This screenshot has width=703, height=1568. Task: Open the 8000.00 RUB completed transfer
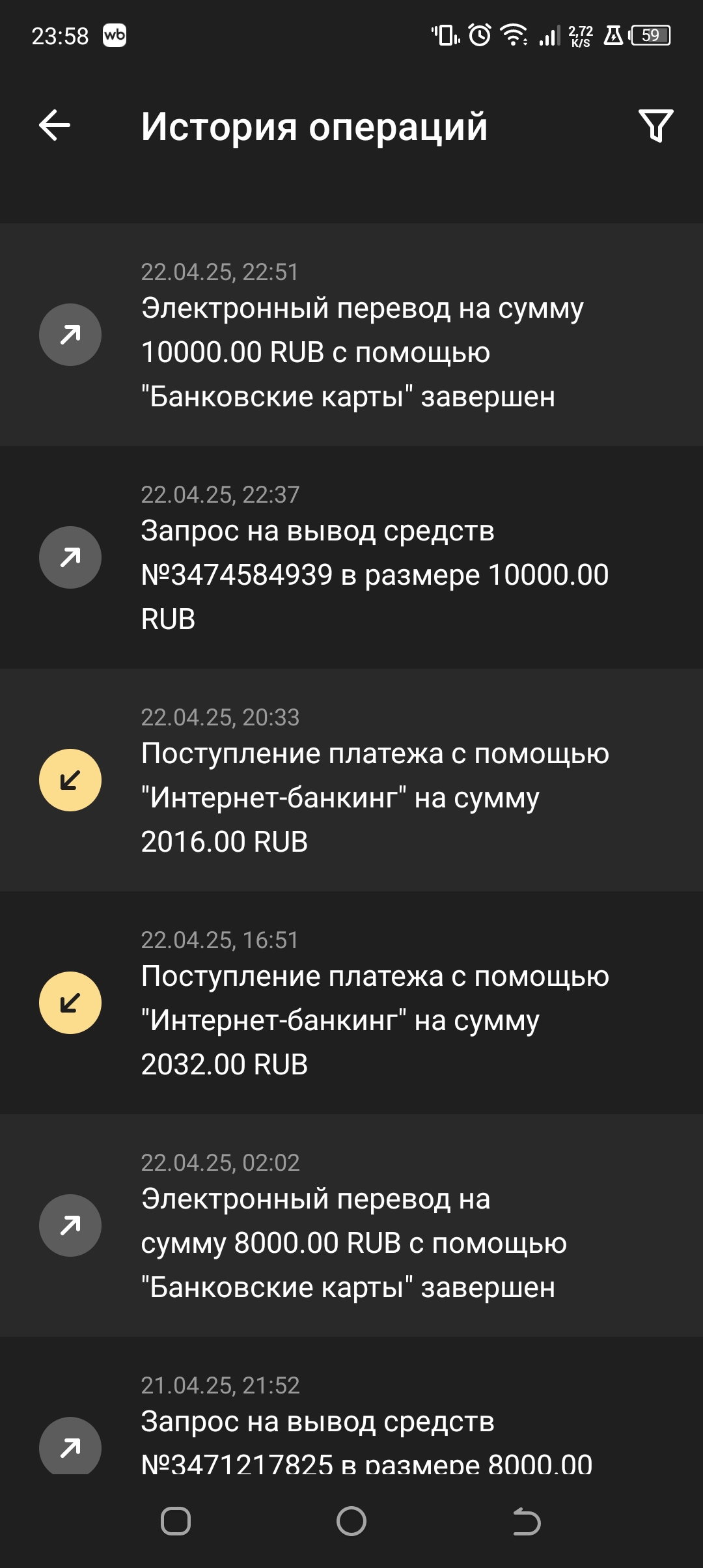(351, 1225)
